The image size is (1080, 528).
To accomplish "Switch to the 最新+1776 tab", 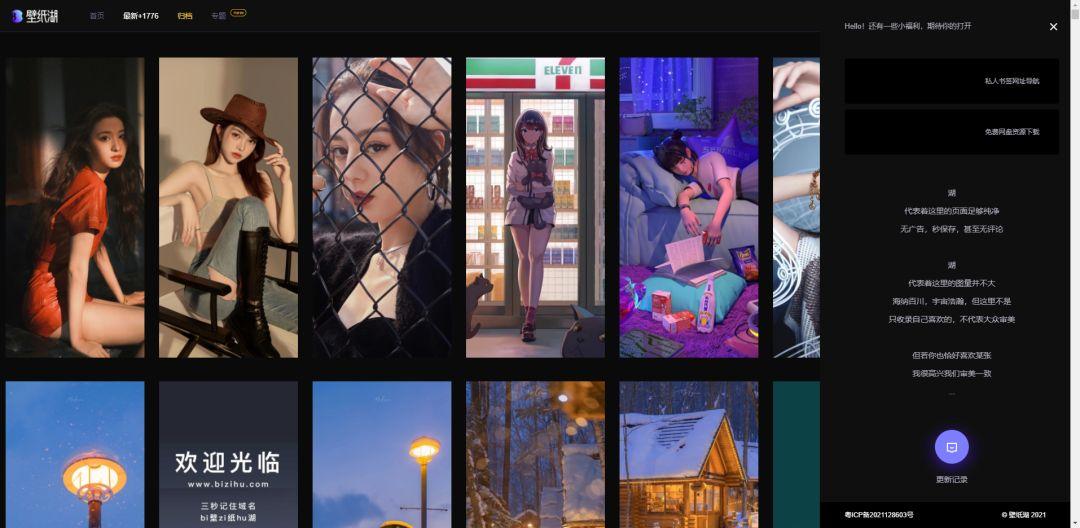I will pos(141,16).
